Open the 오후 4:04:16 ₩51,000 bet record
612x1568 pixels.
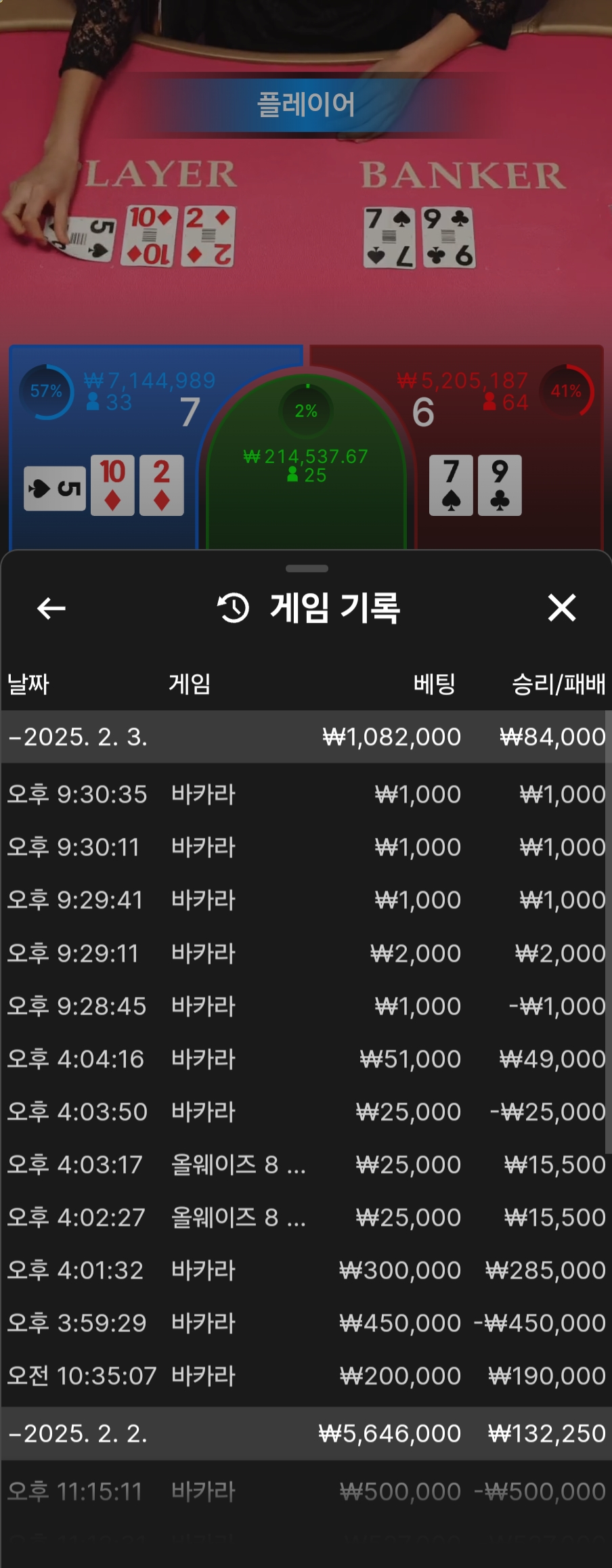tap(305, 1059)
